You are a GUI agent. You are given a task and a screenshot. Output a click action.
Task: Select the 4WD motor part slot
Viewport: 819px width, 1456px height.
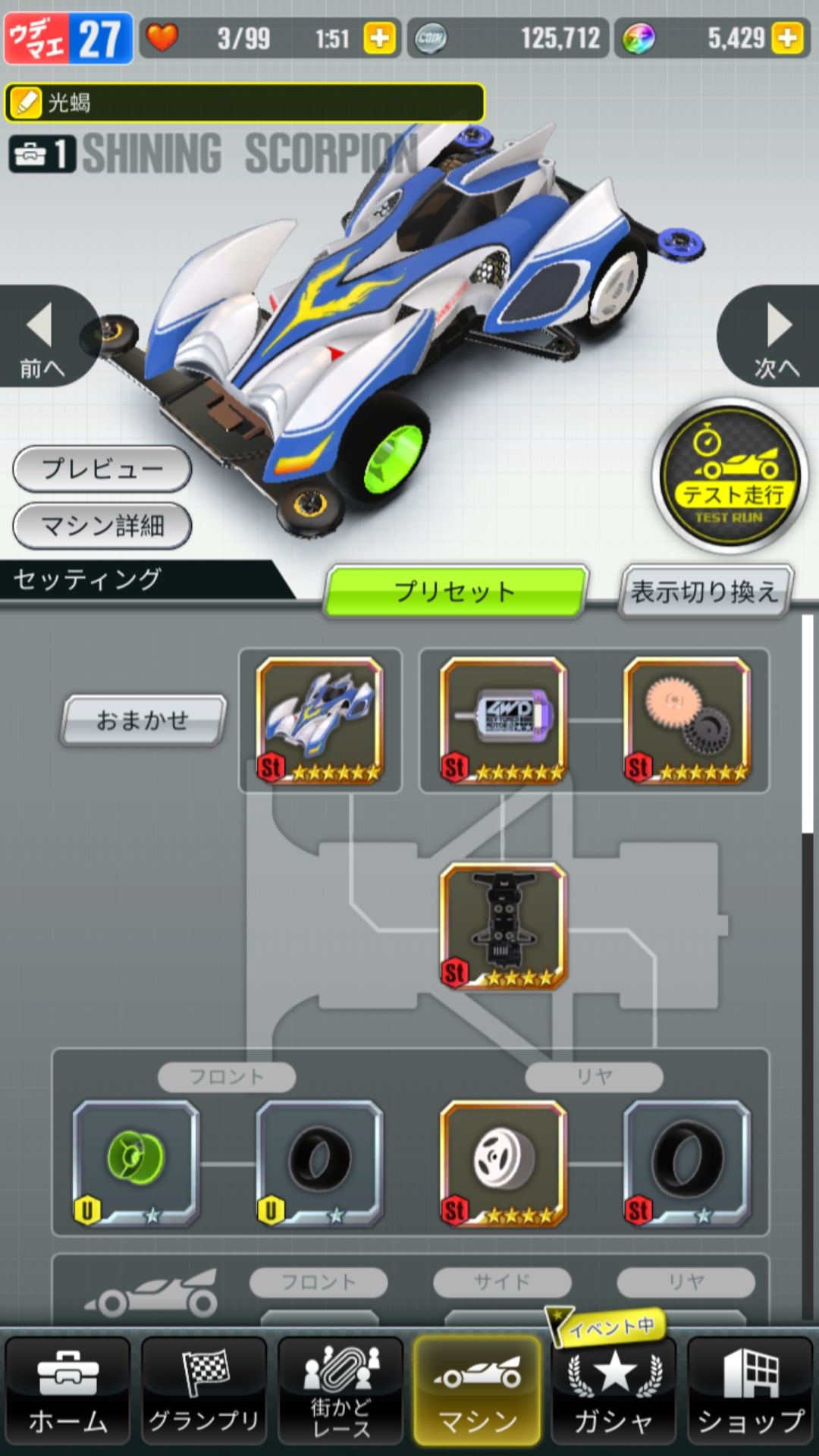pos(504,720)
